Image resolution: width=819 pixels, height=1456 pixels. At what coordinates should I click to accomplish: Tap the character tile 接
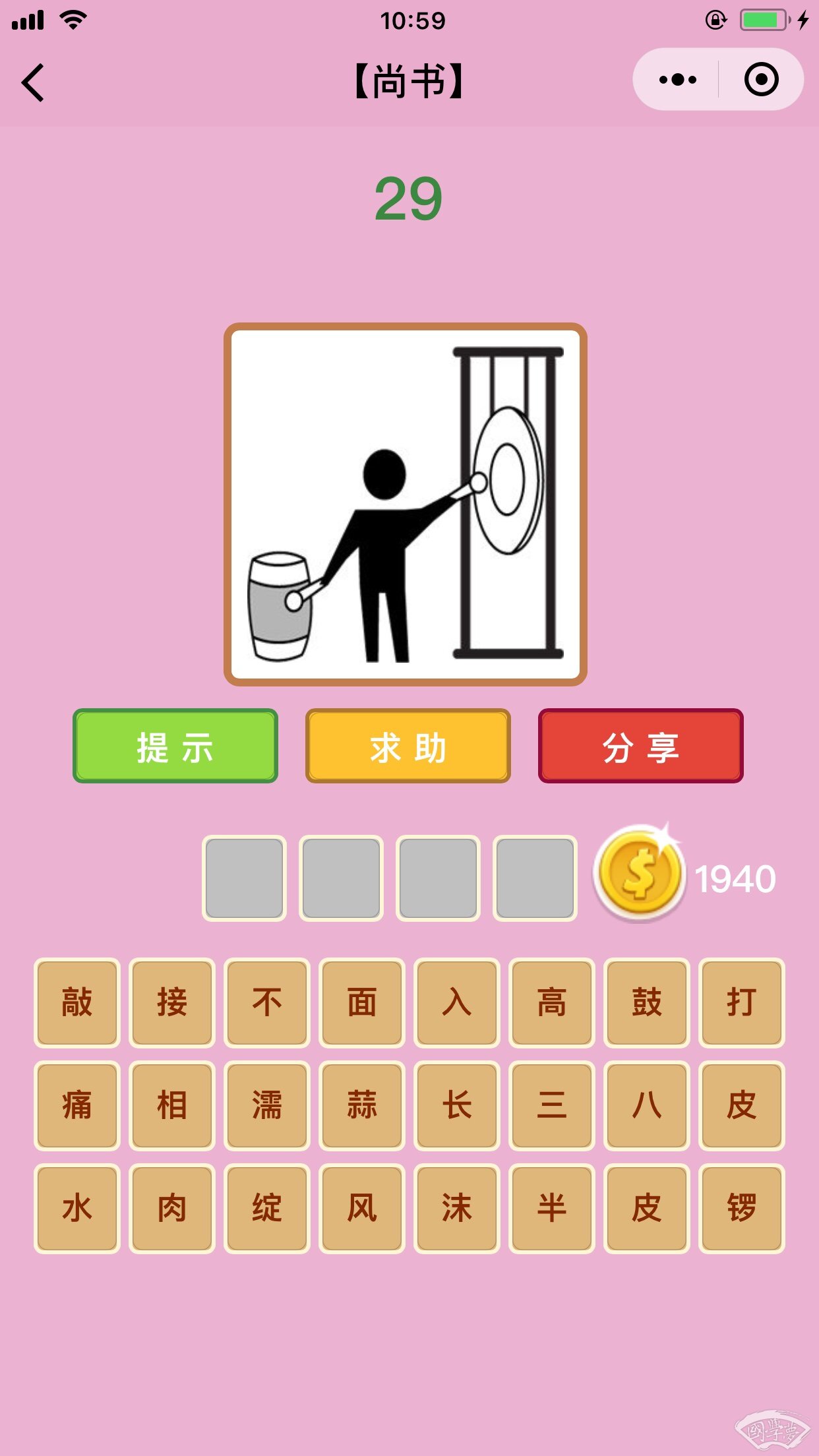172,1002
